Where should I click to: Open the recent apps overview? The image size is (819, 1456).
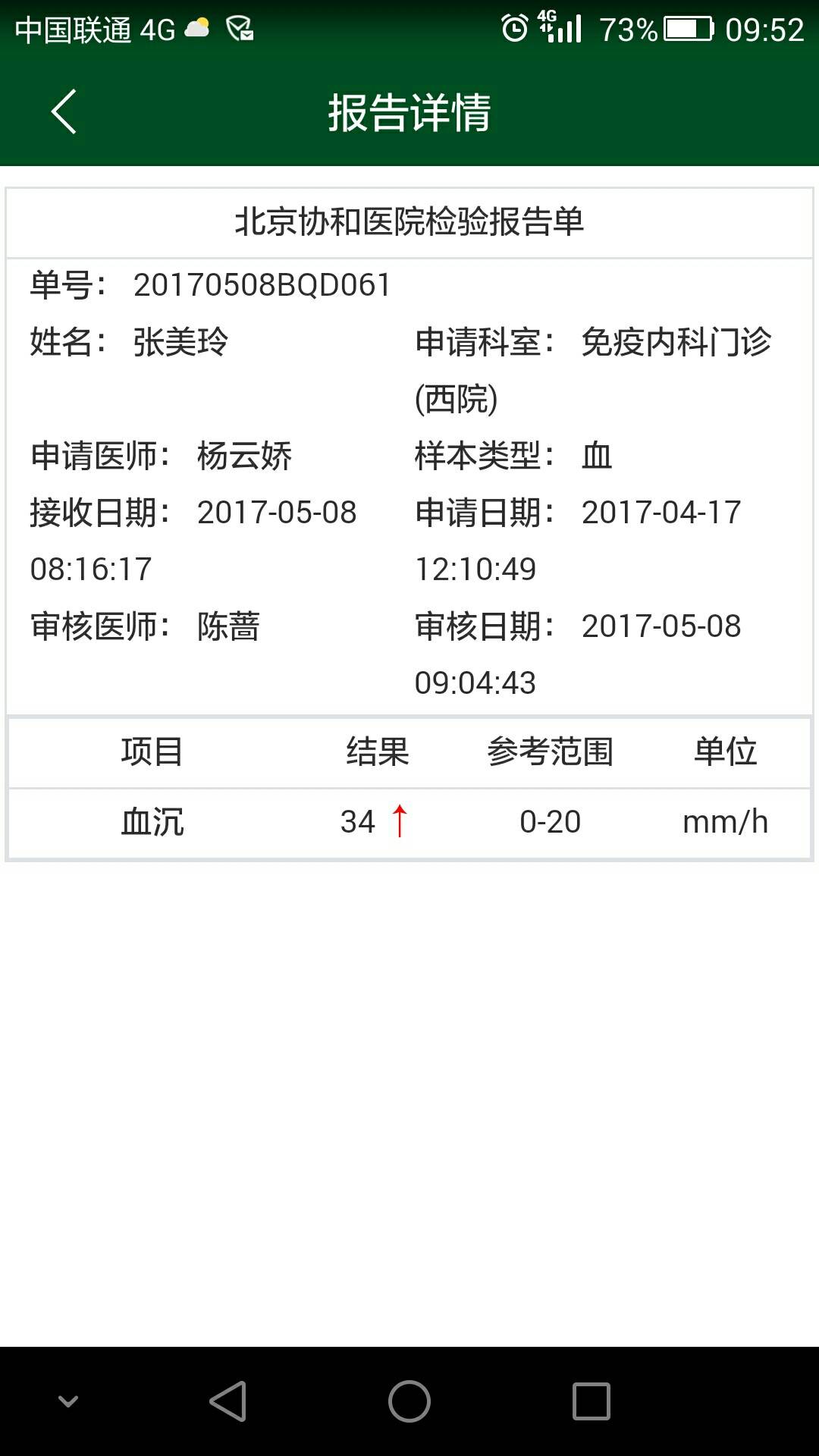click(x=591, y=1401)
